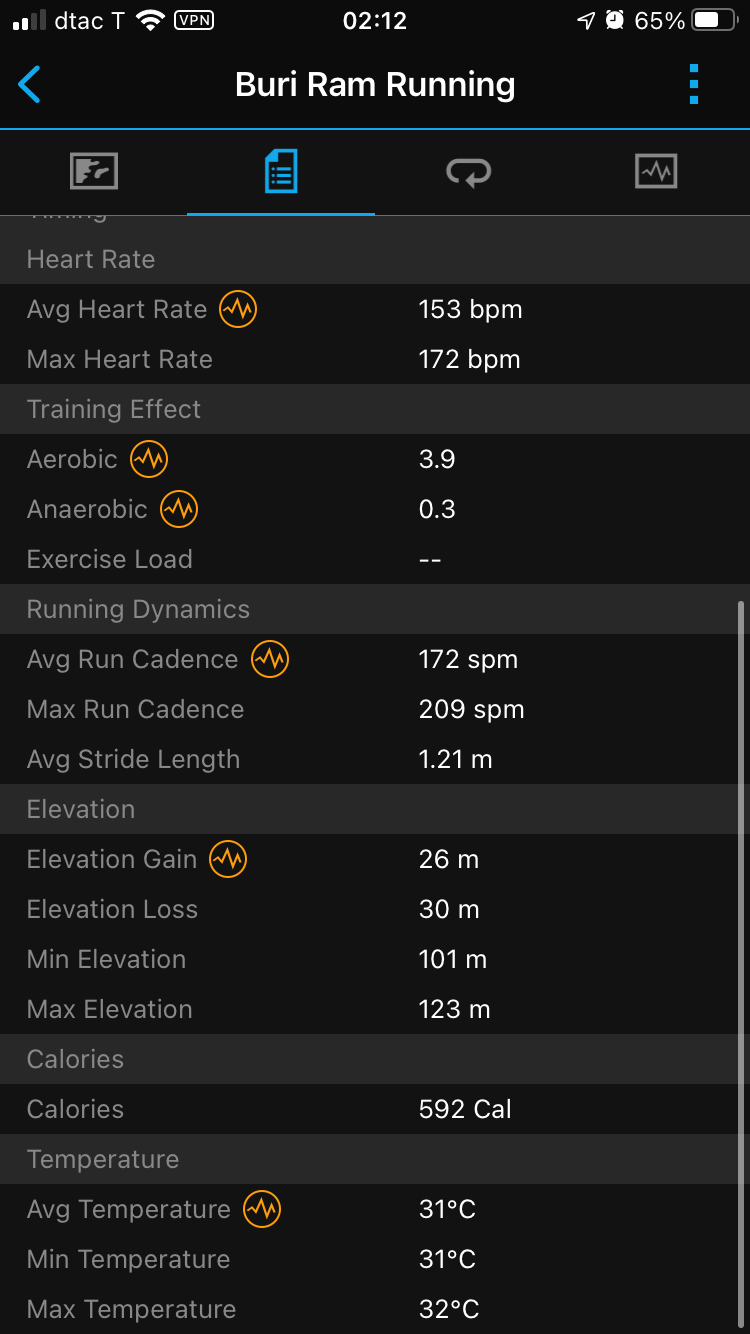Open the chart icon beside Avg Temperature
The width and height of the screenshot is (750, 1334).
point(262,1209)
